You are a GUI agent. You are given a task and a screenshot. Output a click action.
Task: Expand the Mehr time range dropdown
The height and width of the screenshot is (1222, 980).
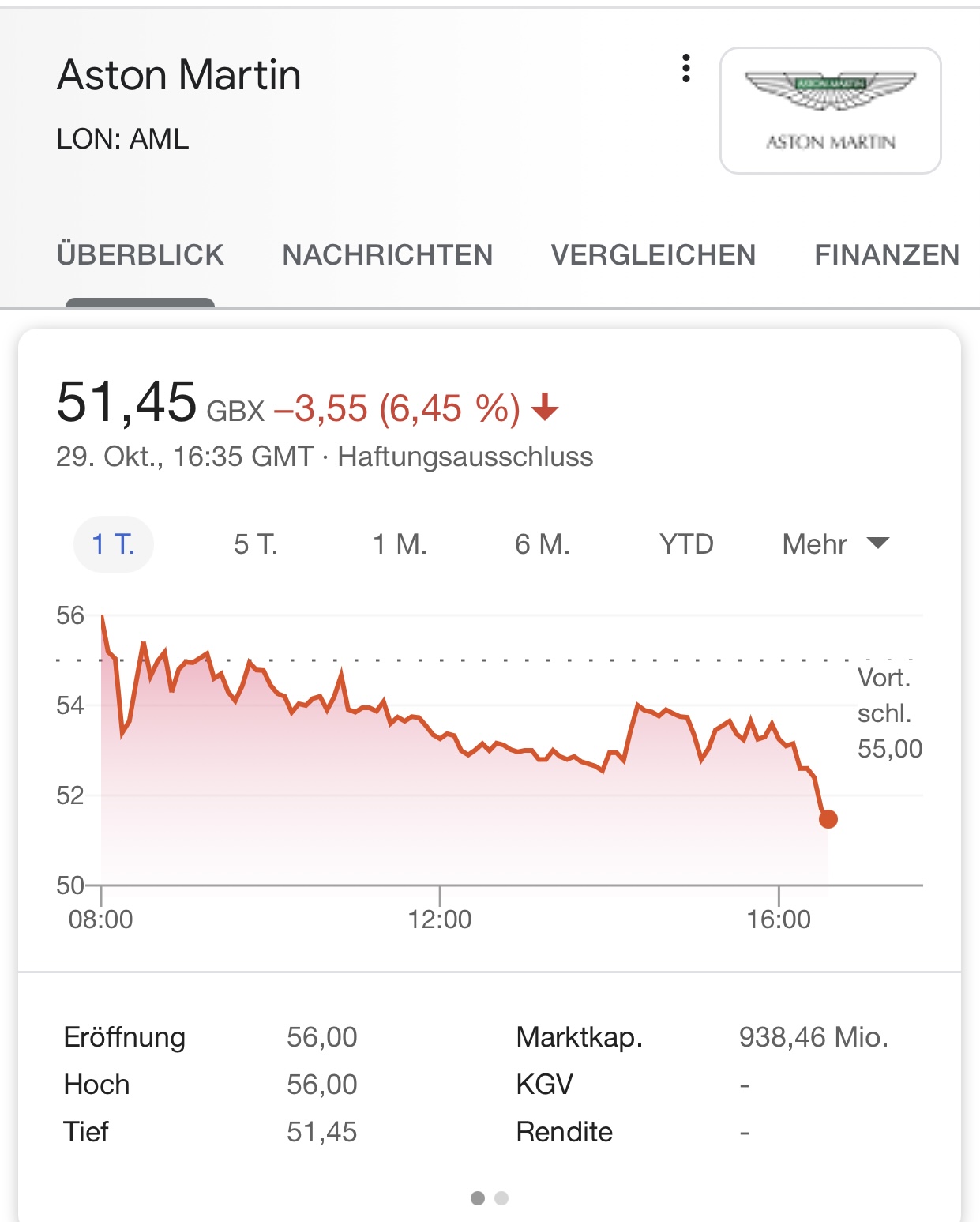pos(835,544)
